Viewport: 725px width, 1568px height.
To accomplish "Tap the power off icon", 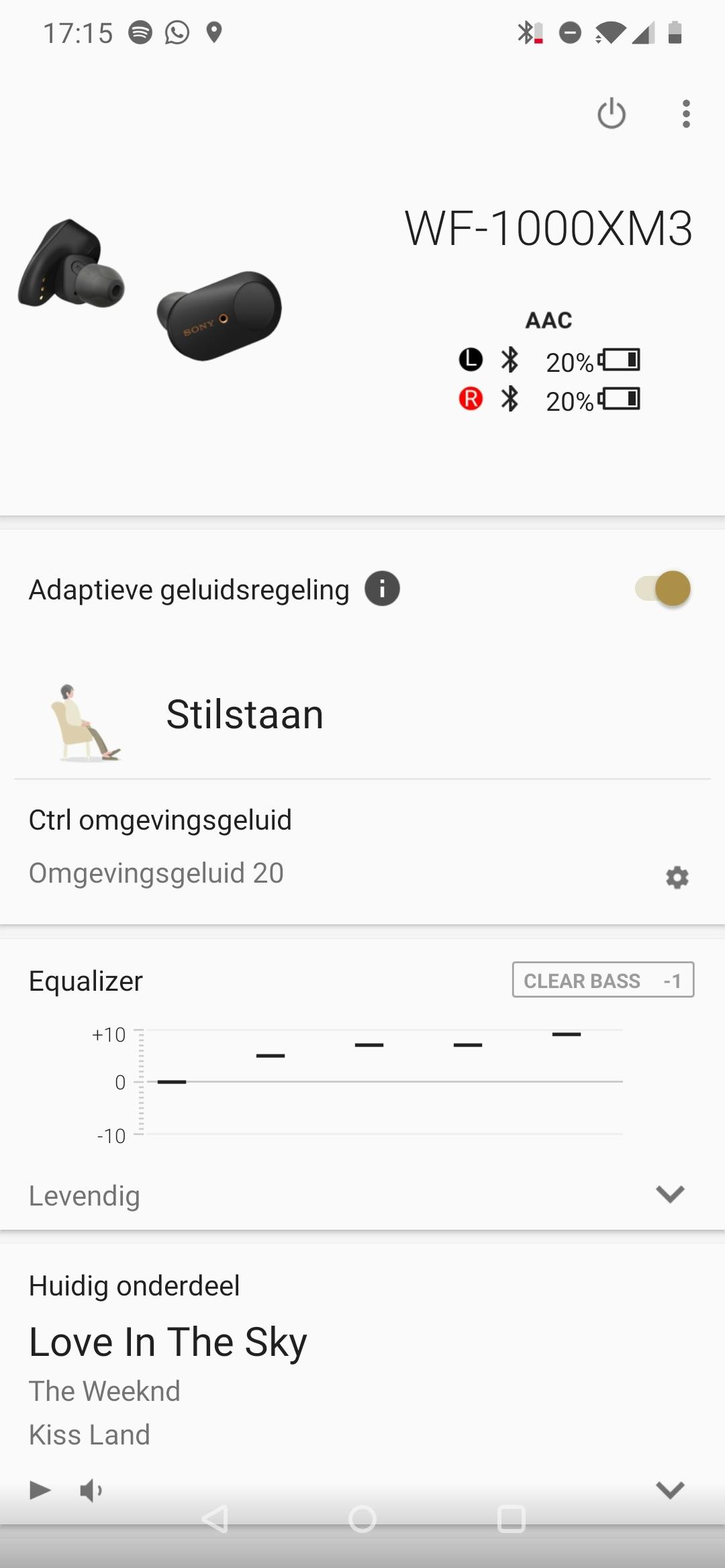I will tap(612, 114).
